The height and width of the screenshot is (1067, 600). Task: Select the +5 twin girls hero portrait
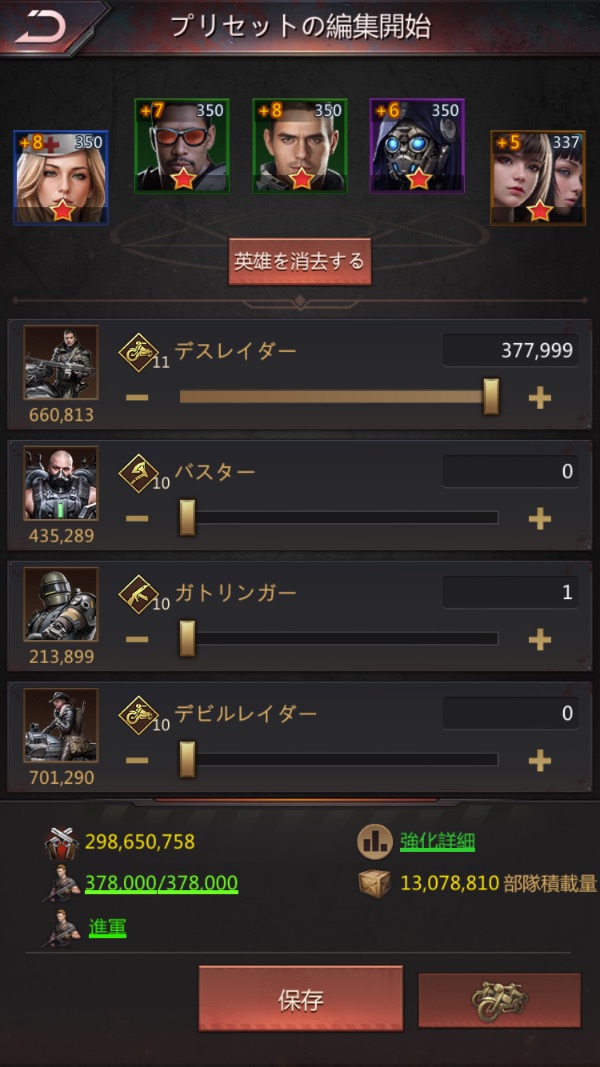(538, 178)
